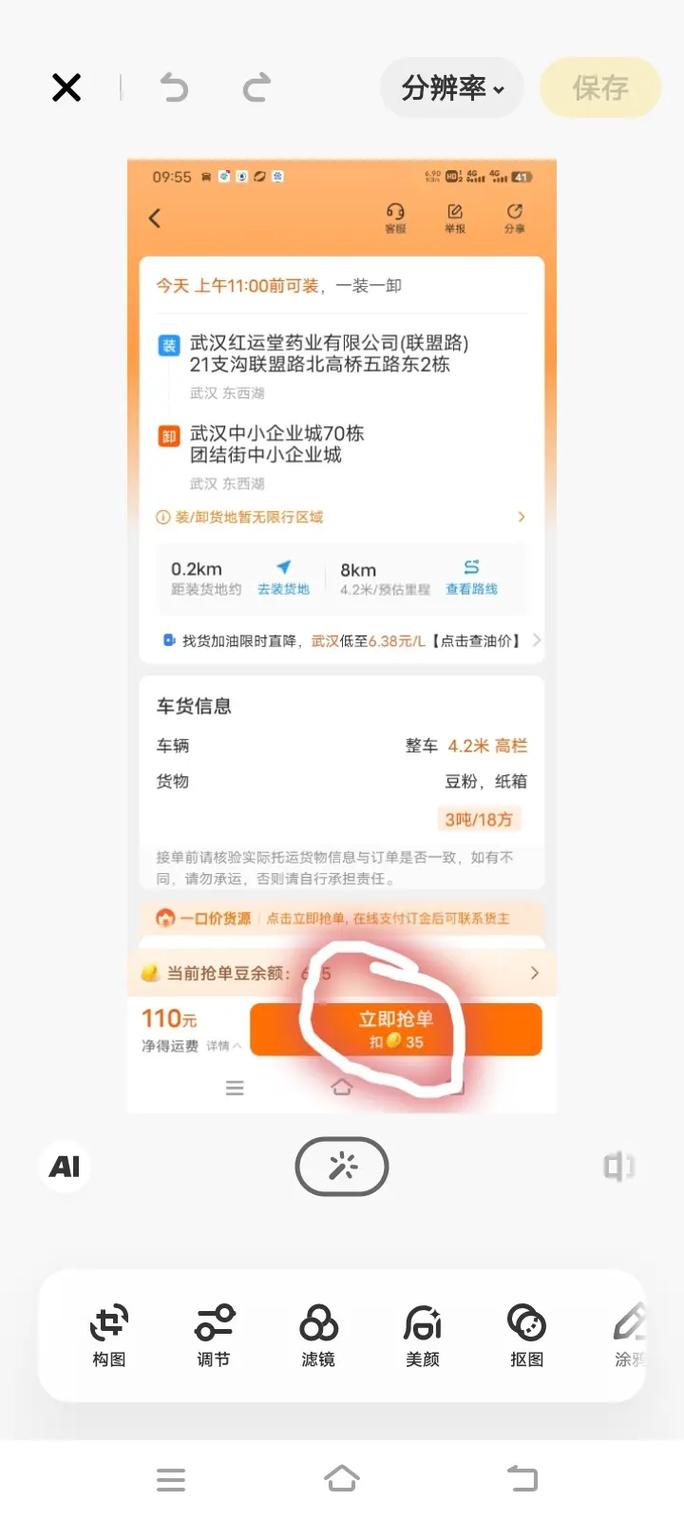This screenshot has width=684, height=1520.
Task: Open the 分辨率 resolution dropdown
Action: (x=452, y=88)
